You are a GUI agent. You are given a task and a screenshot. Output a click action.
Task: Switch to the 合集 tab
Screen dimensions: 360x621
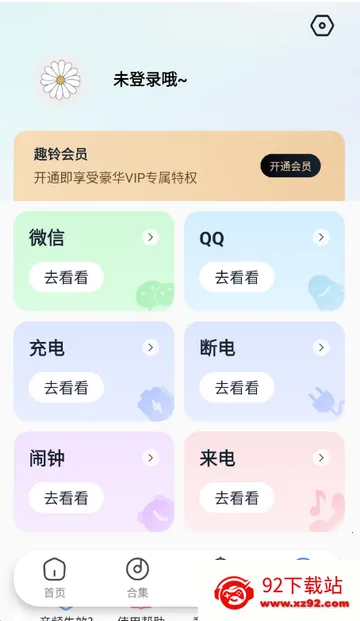(x=137, y=578)
